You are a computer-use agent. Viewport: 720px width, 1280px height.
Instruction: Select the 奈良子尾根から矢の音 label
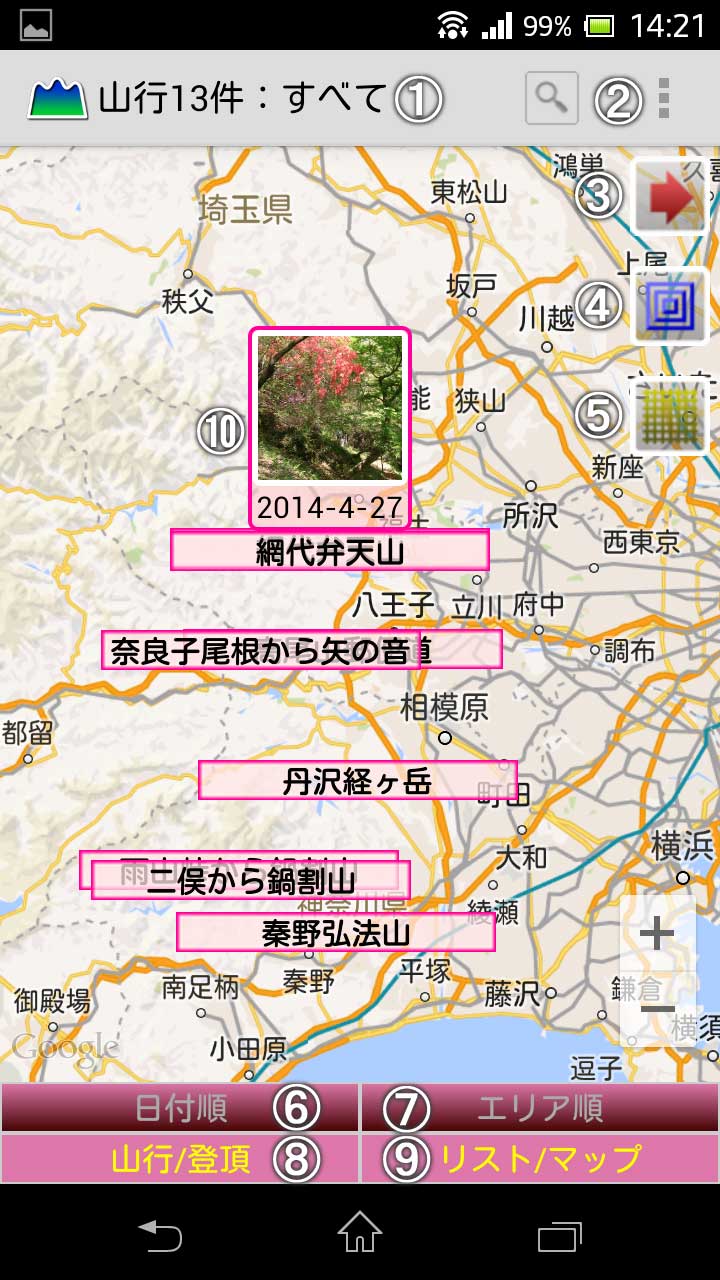(x=260, y=651)
